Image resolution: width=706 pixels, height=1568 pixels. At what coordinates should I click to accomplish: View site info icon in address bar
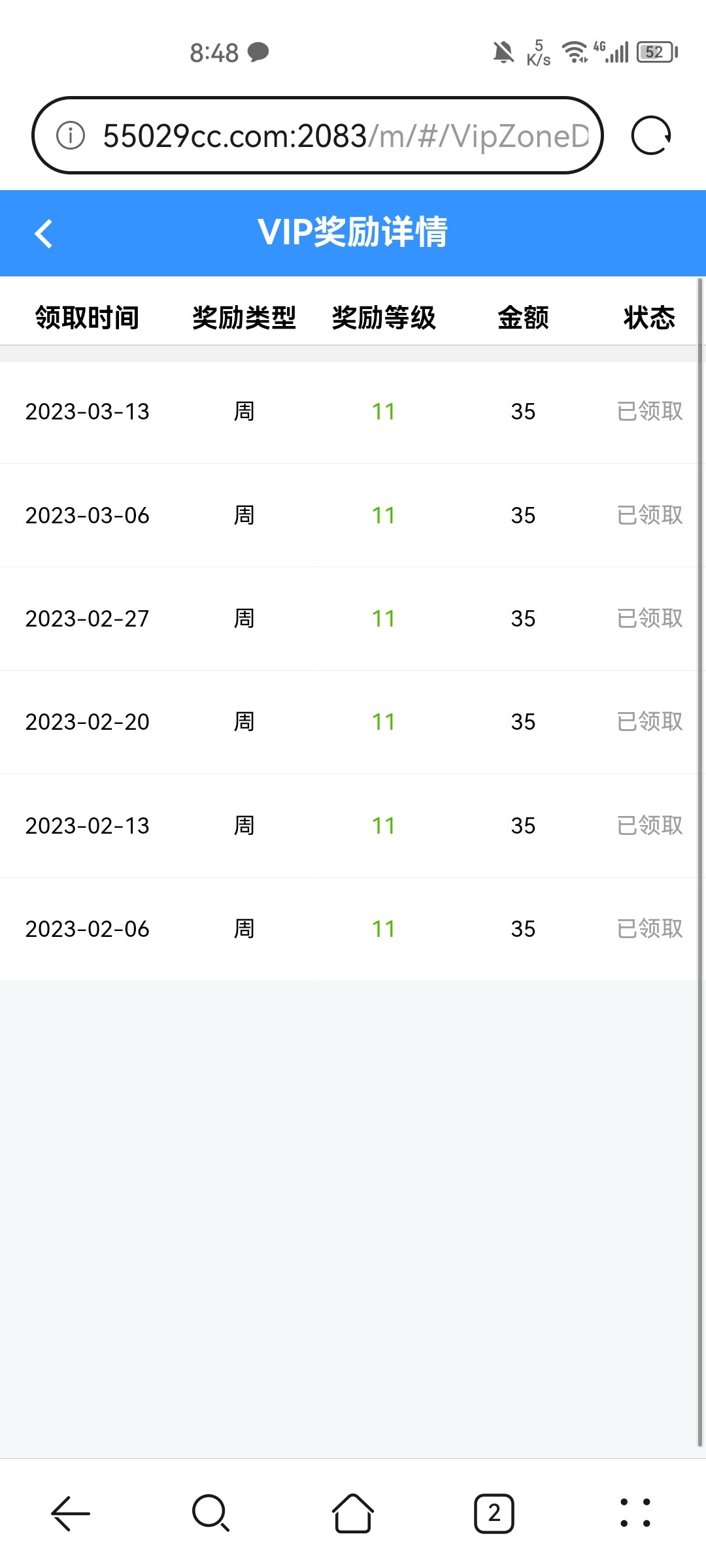[71, 136]
